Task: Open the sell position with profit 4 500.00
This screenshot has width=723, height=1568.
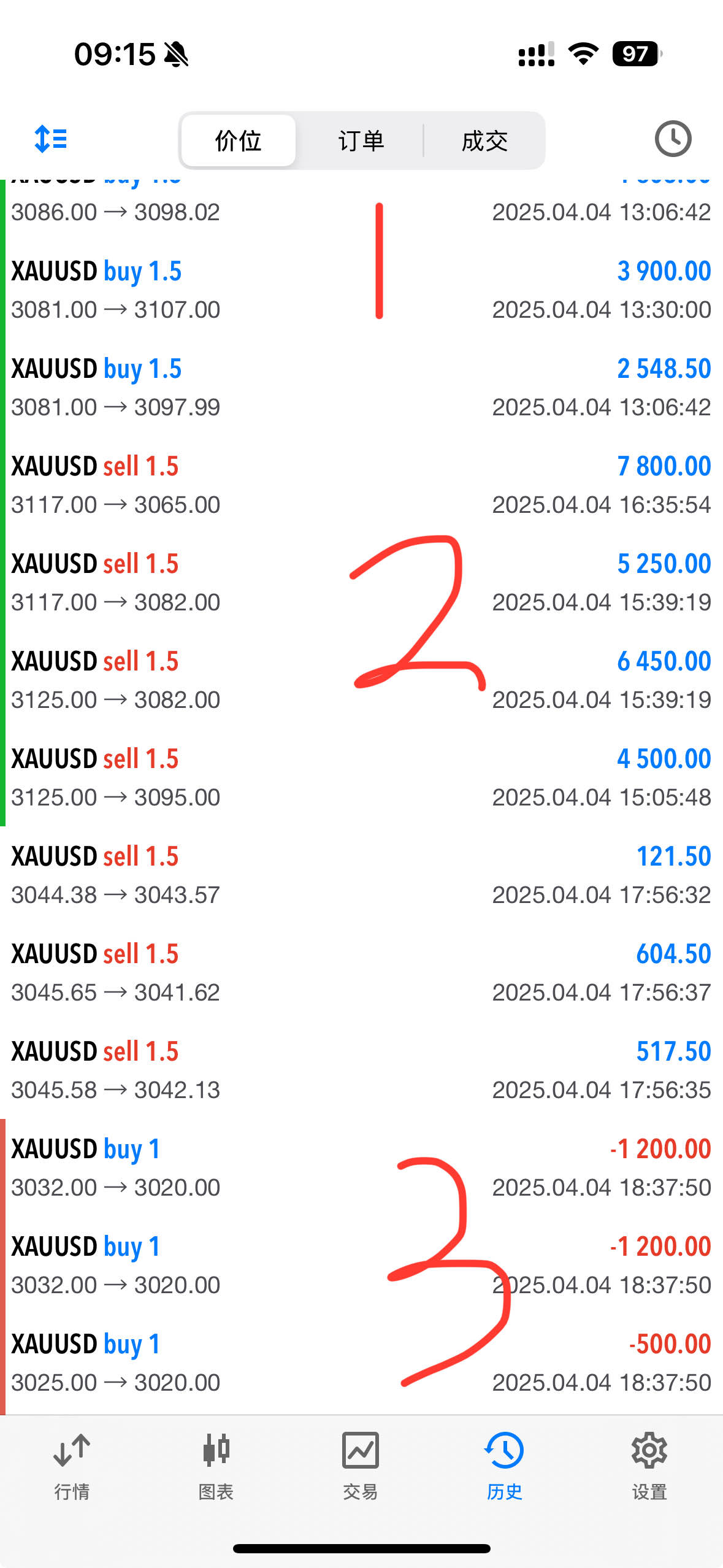Action: coord(361,777)
